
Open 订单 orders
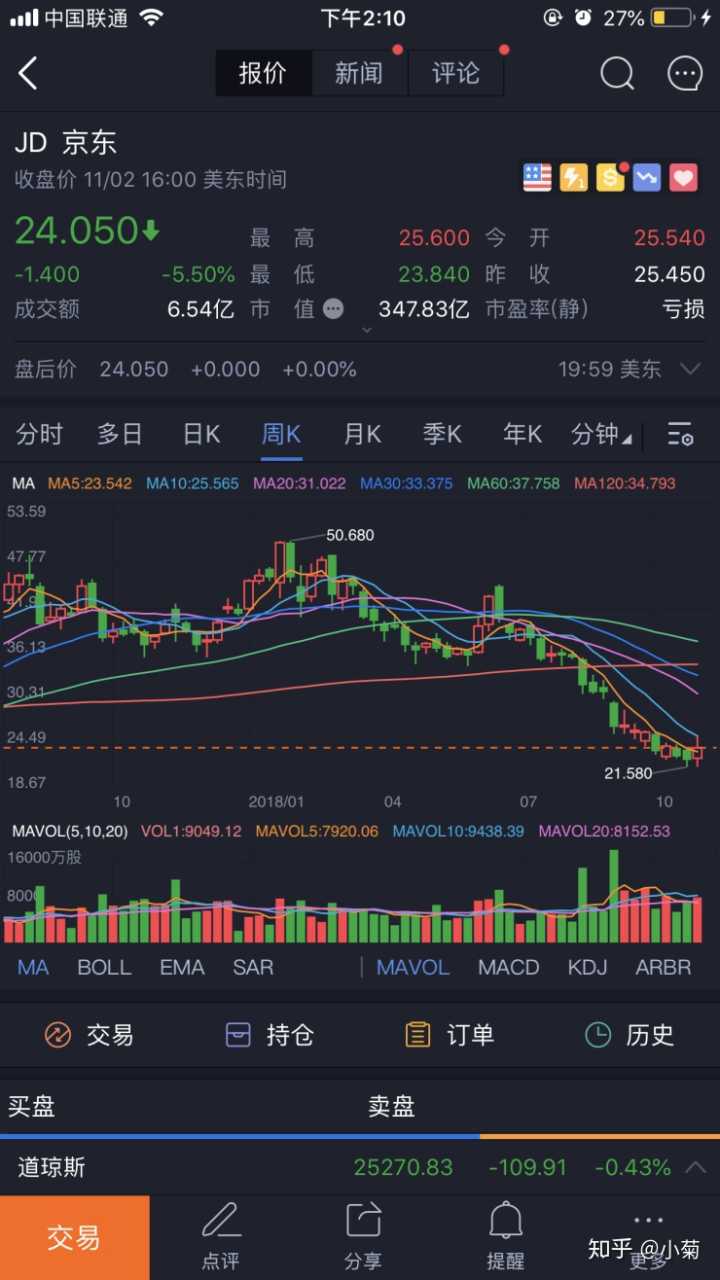pos(450,1035)
